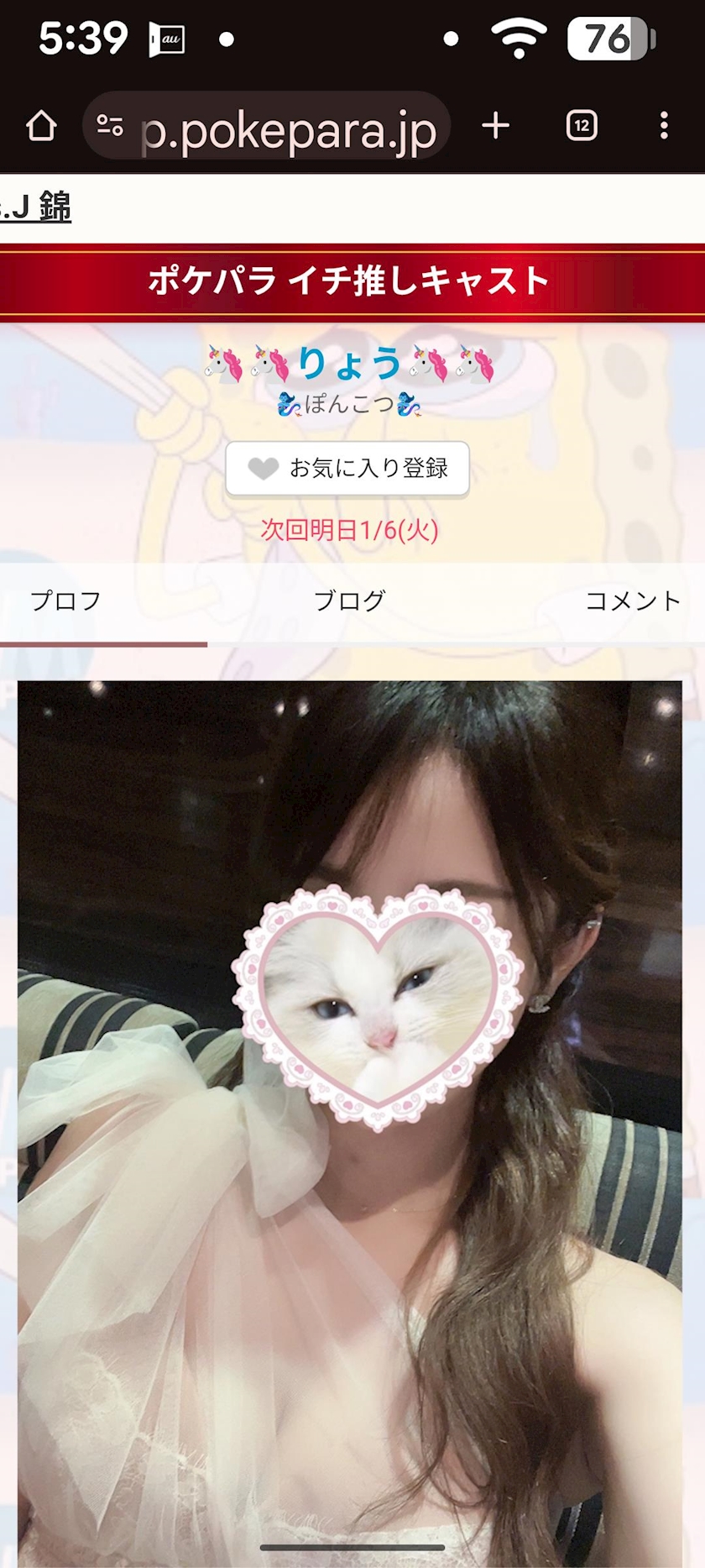
Task: Tap the お気に入り登録 favorite button
Action: pyautogui.click(x=347, y=468)
